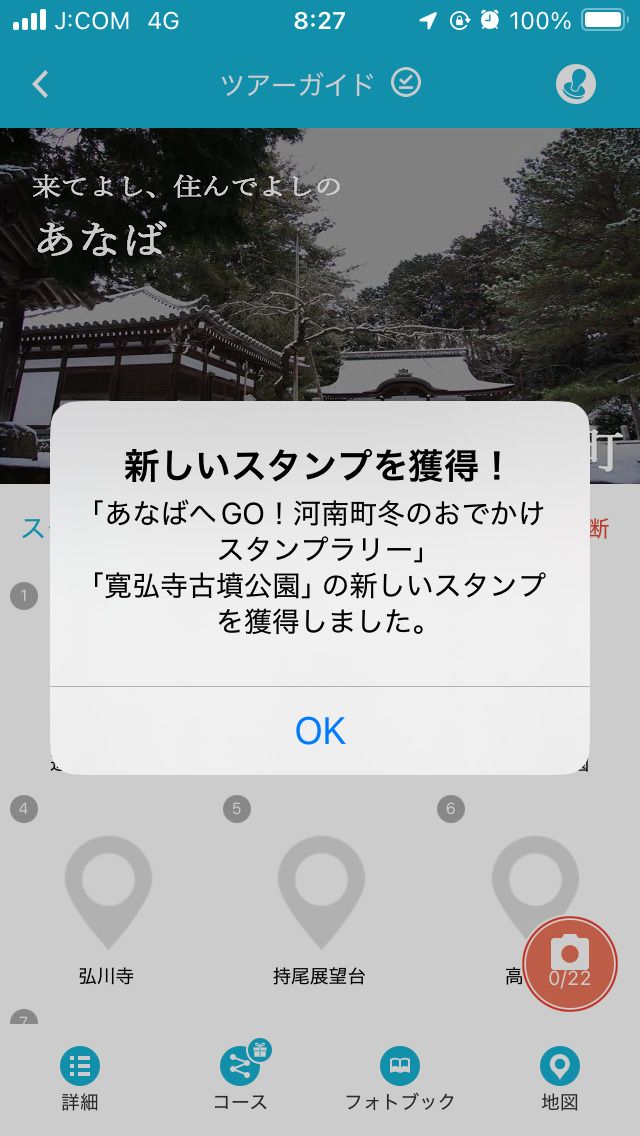Tap the checklist icon beside ツアーガイド
This screenshot has height=1136, width=640.
tap(406, 83)
